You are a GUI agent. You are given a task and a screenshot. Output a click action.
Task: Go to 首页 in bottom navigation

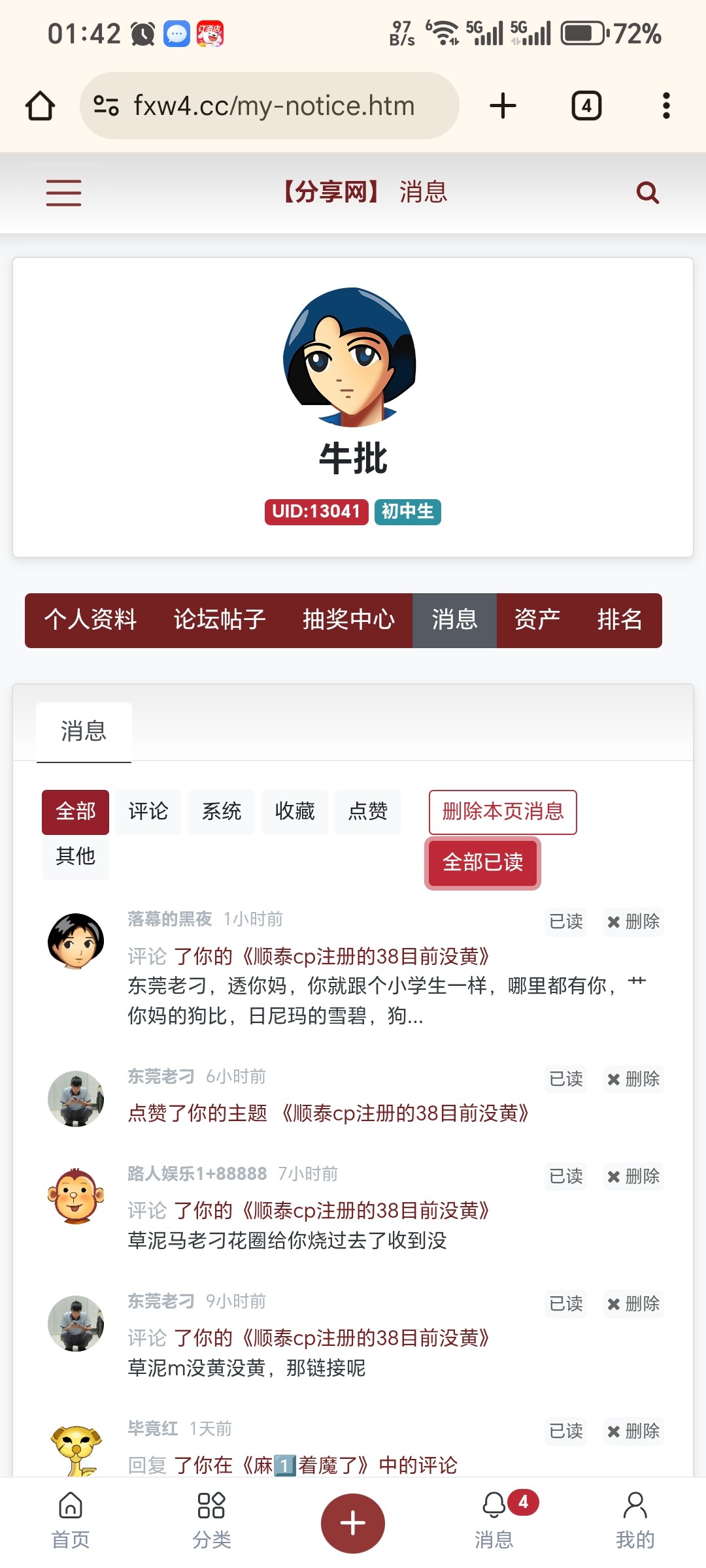[x=71, y=1521]
